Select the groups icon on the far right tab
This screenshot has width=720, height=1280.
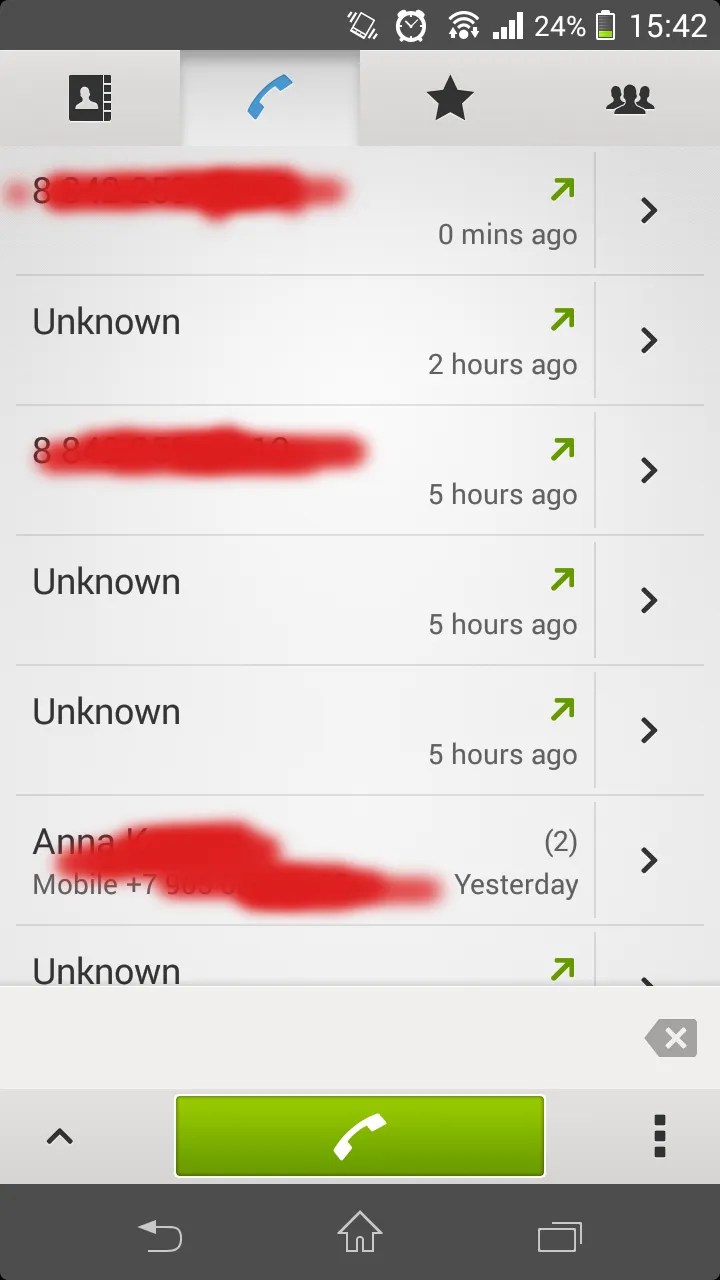(630, 97)
